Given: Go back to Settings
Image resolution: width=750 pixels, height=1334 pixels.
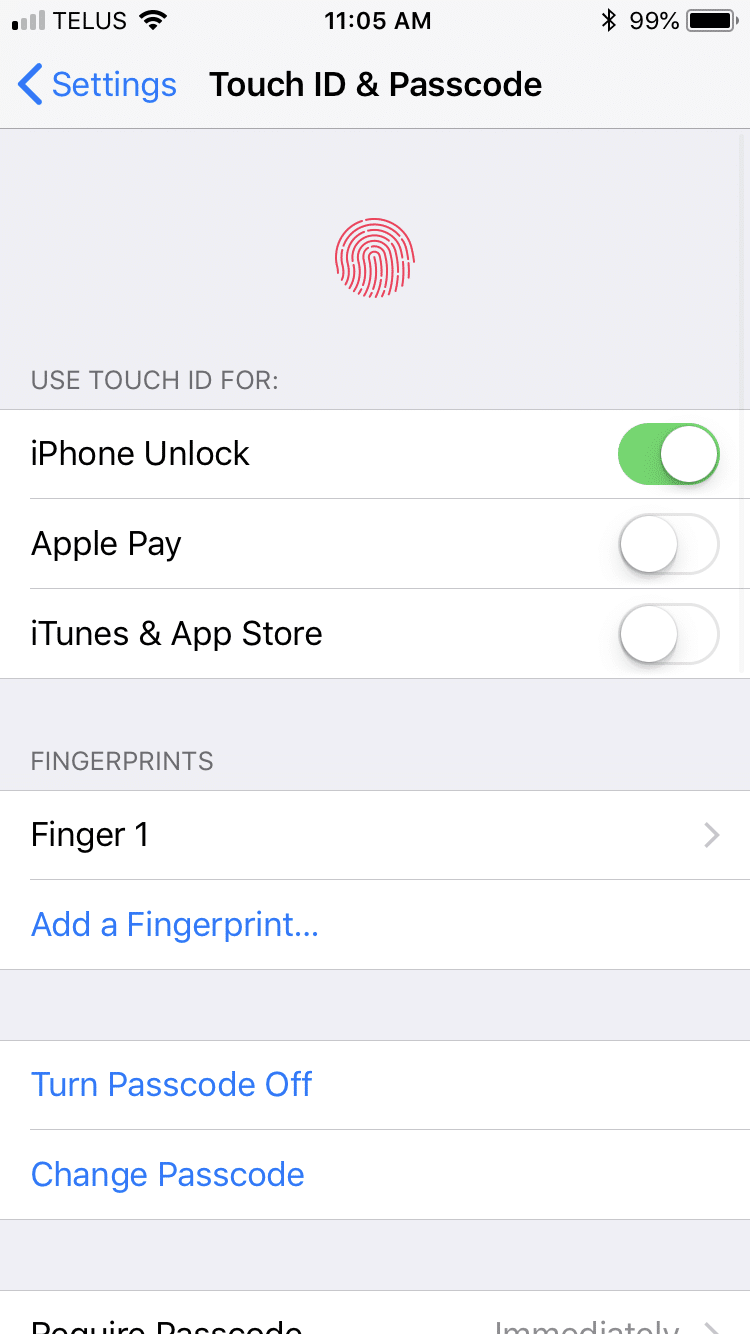Looking at the screenshot, I should (97, 85).
